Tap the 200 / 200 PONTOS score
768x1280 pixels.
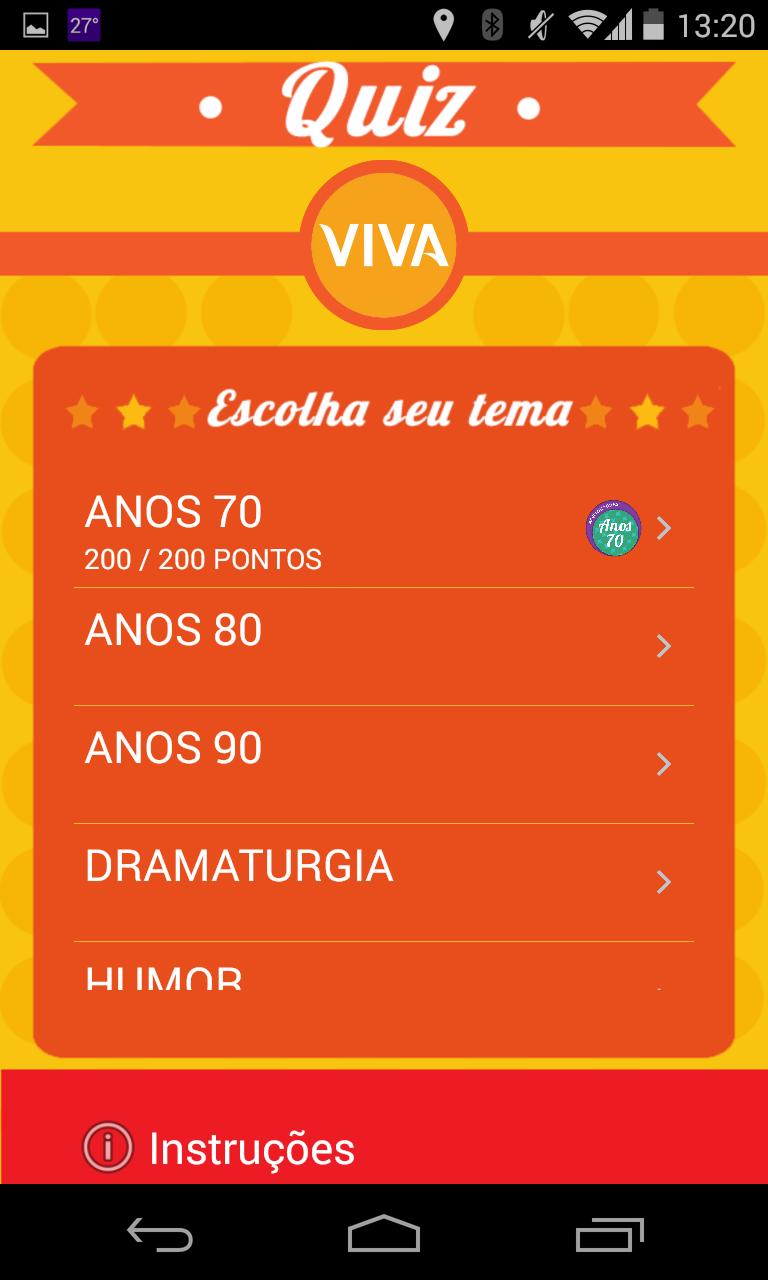click(x=204, y=559)
